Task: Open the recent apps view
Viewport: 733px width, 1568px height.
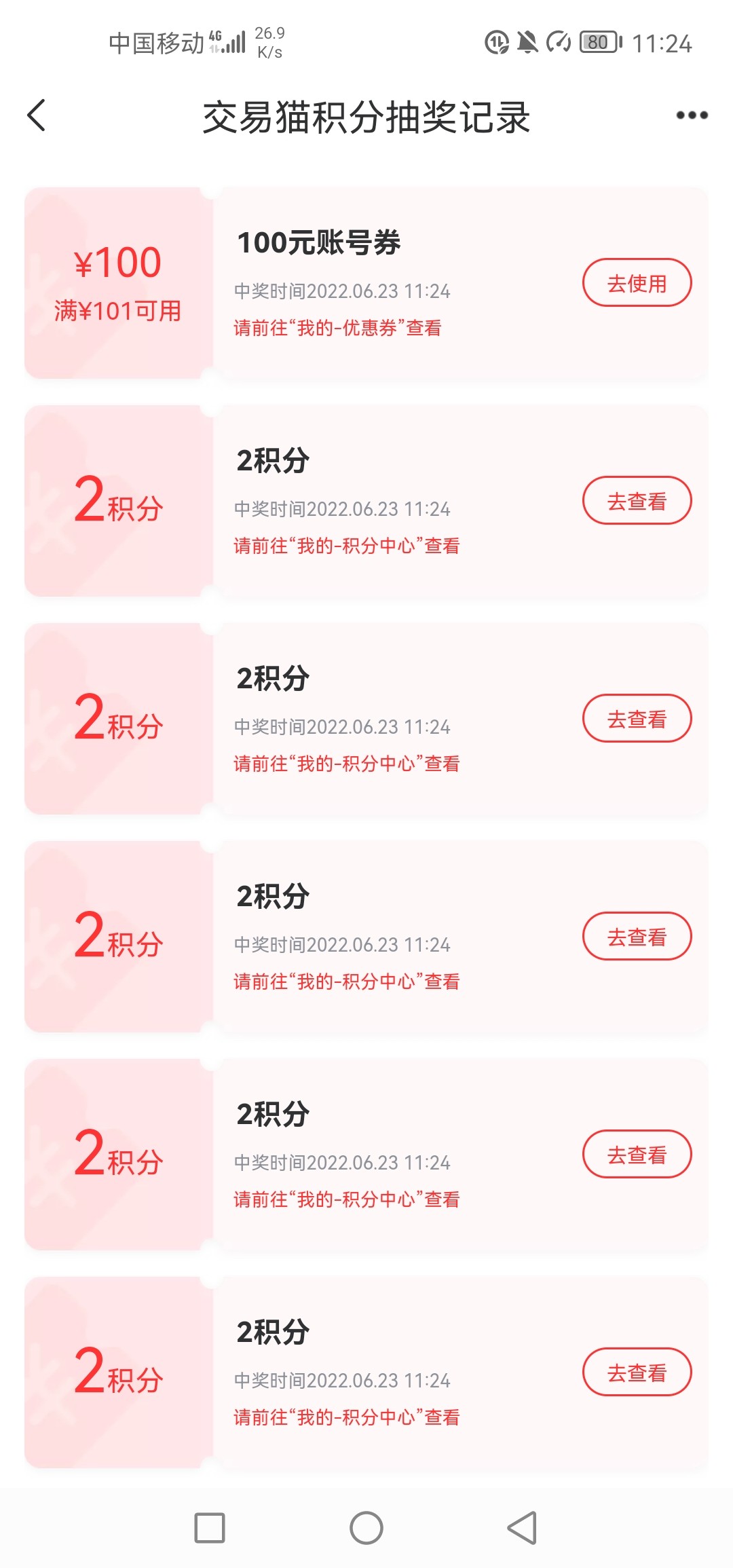Action: click(x=210, y=1528)
